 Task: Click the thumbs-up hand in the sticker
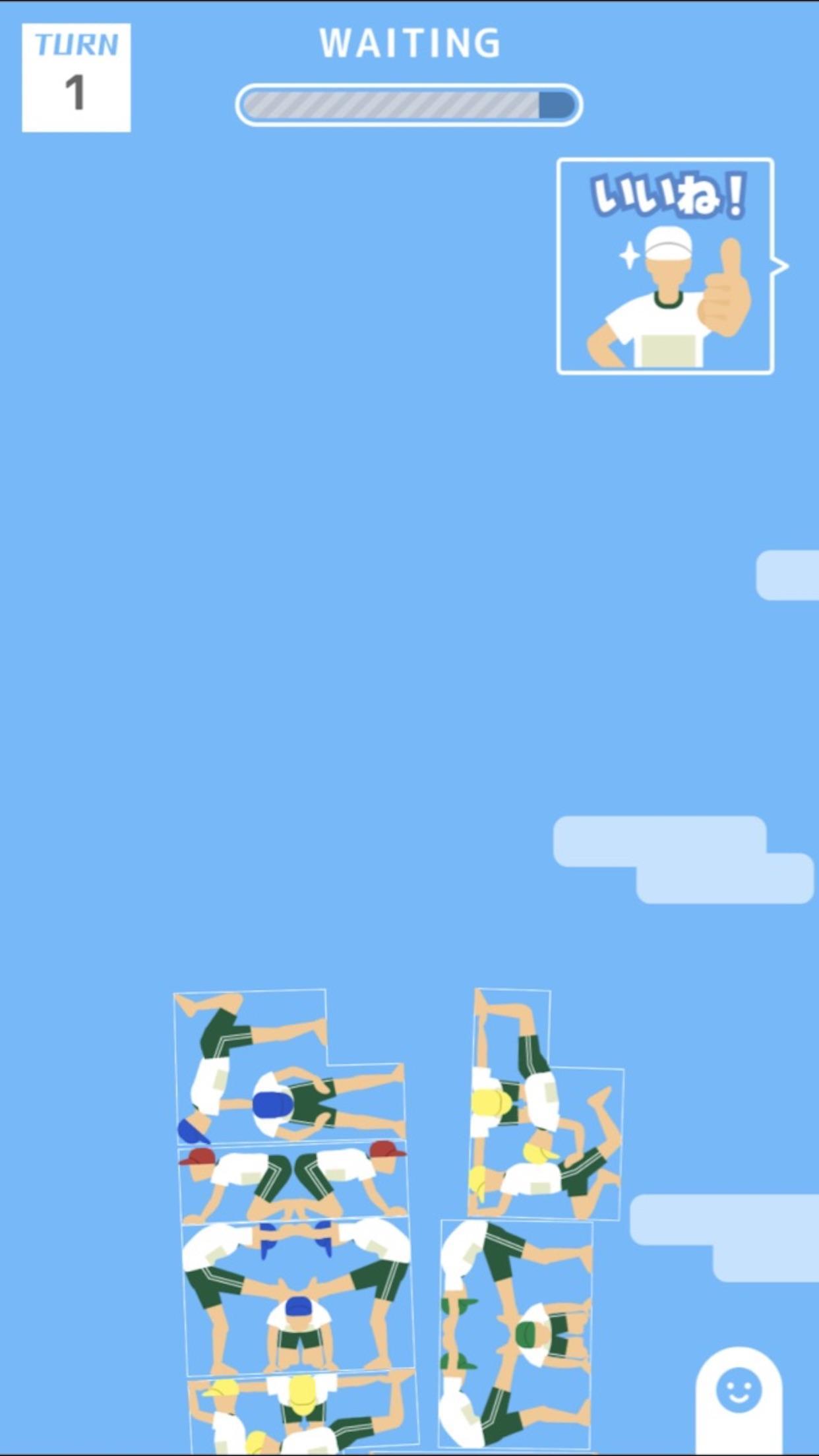click(x=725, y=284)
